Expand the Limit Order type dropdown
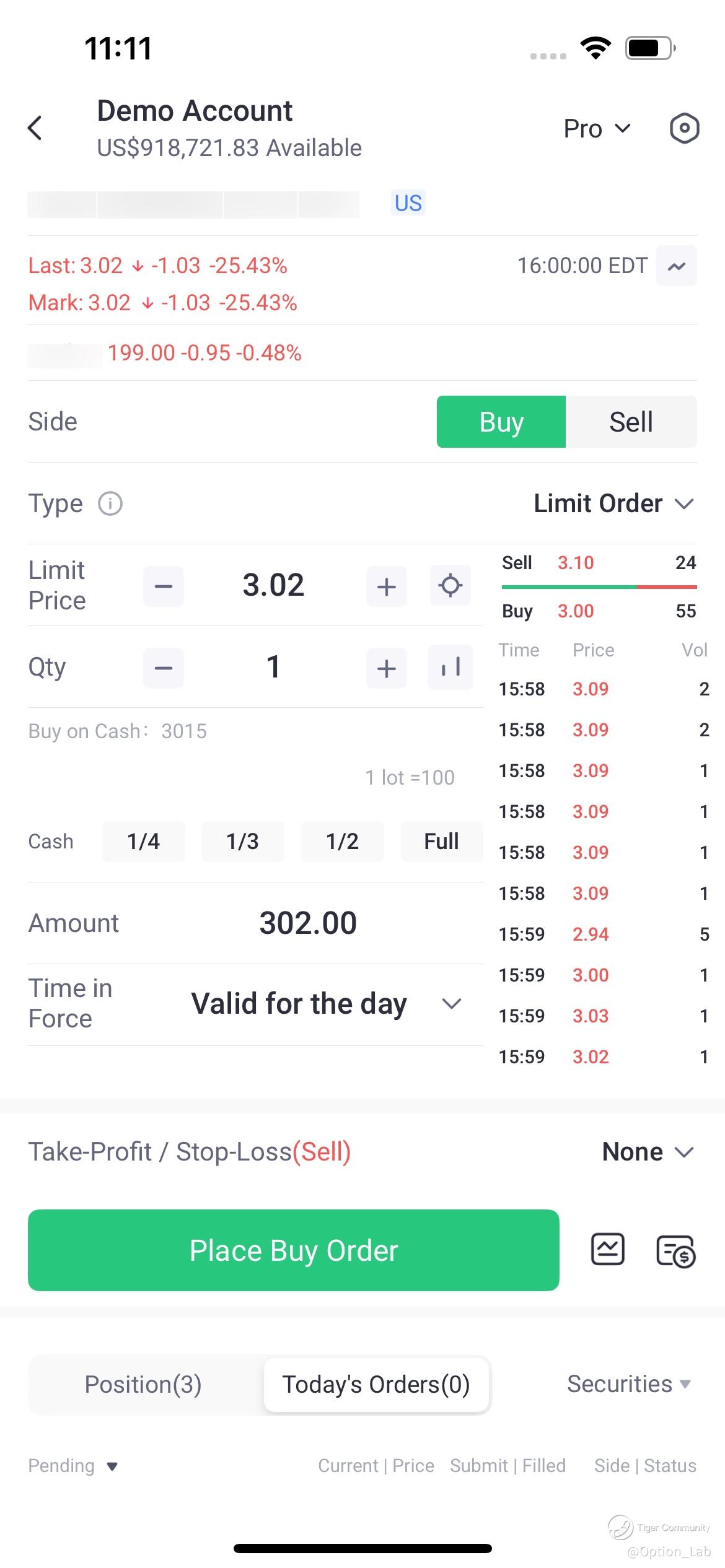Screen dimensions: 725x1568 [613, 503]
